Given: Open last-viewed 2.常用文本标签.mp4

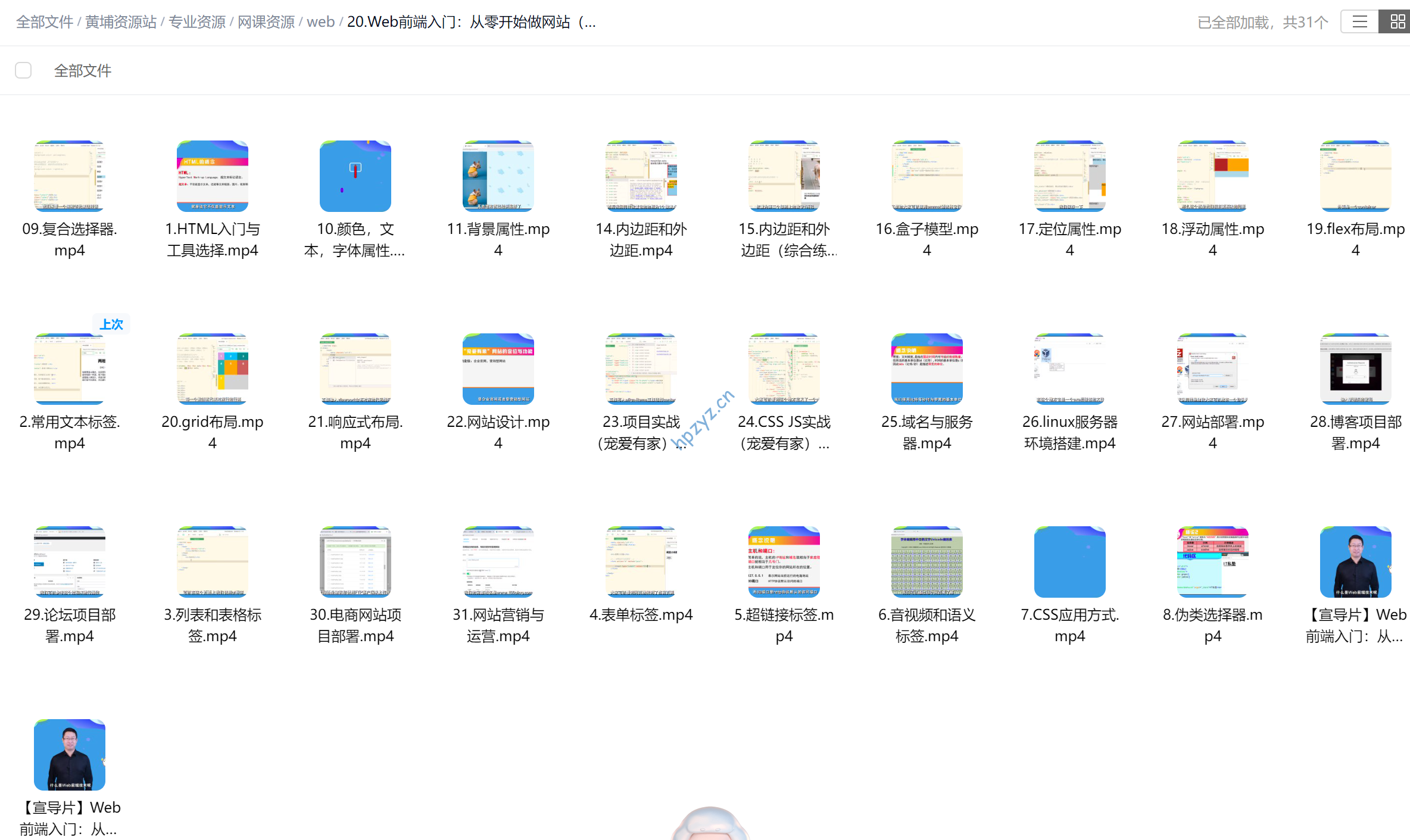Looking at the screenshot, I should (x=70, y=369).
